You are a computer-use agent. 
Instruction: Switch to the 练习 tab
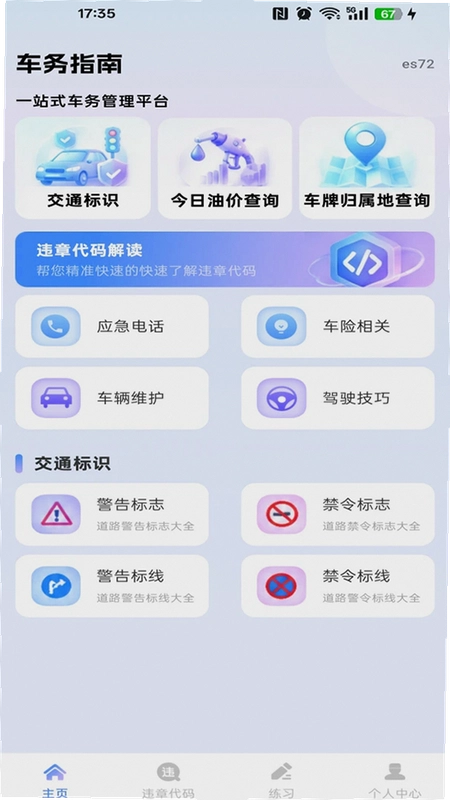click(x=281, y=780)
